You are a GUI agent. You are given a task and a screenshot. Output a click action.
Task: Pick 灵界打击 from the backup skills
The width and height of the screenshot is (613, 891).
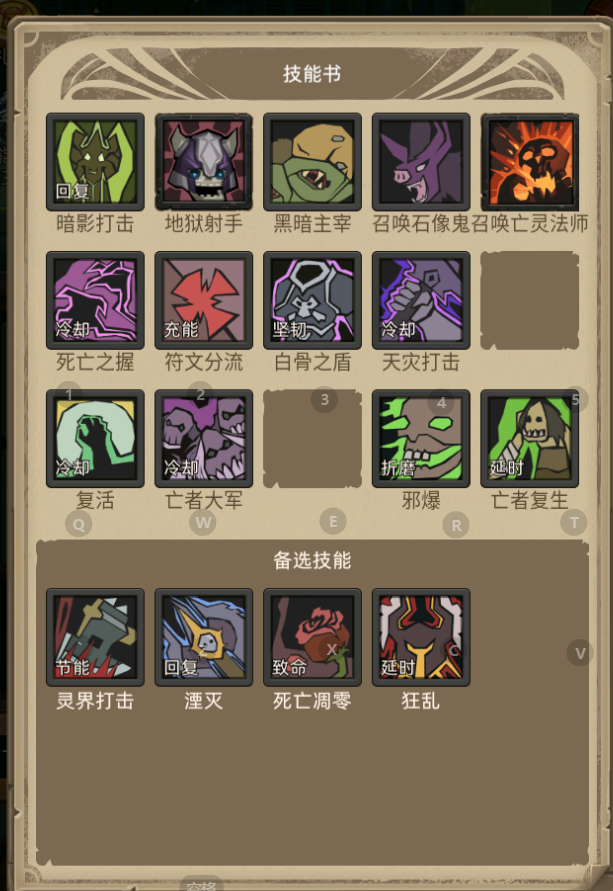[x=95, y=637]
